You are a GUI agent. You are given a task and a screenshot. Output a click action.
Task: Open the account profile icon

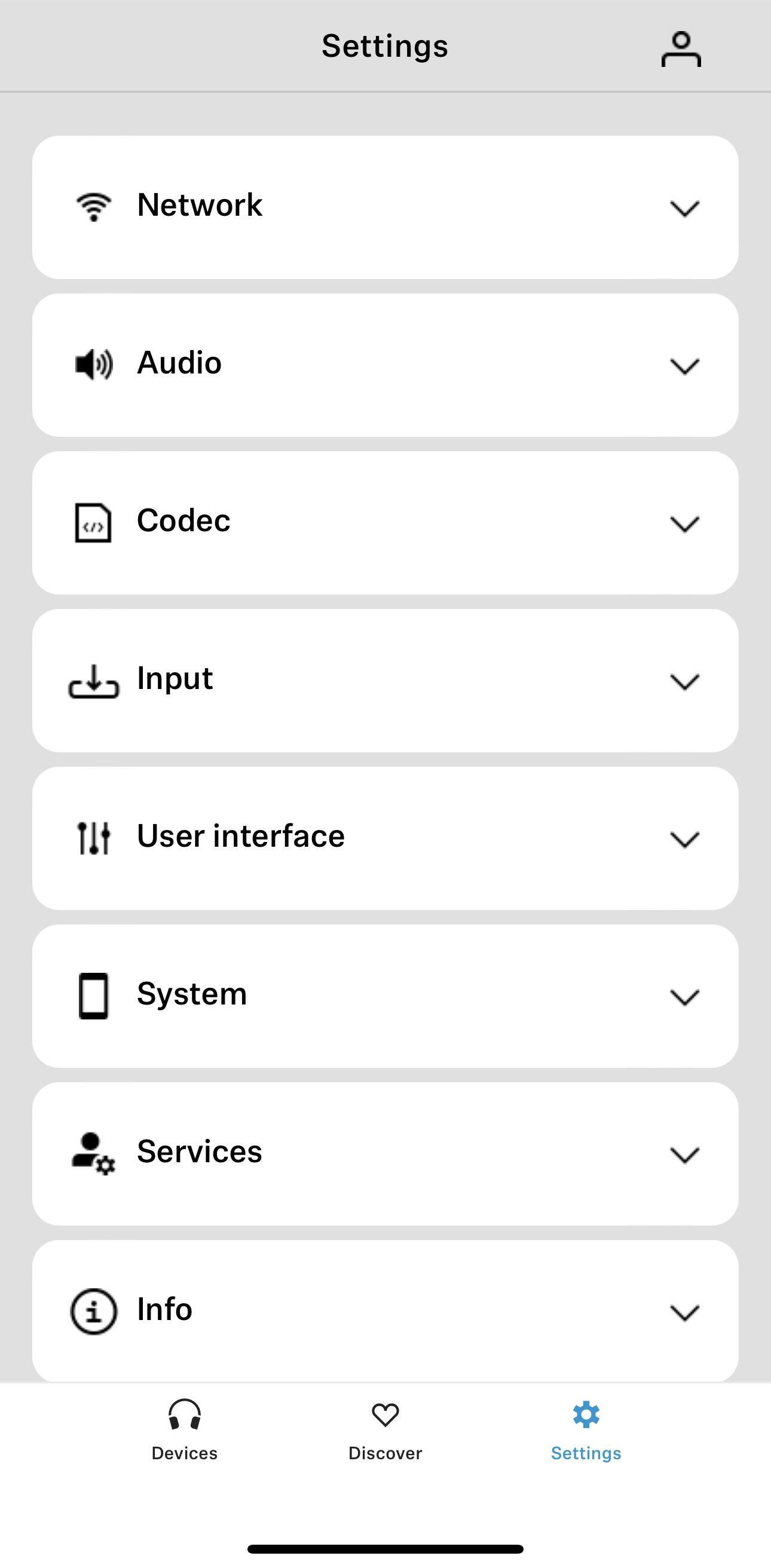coord(681,48)
